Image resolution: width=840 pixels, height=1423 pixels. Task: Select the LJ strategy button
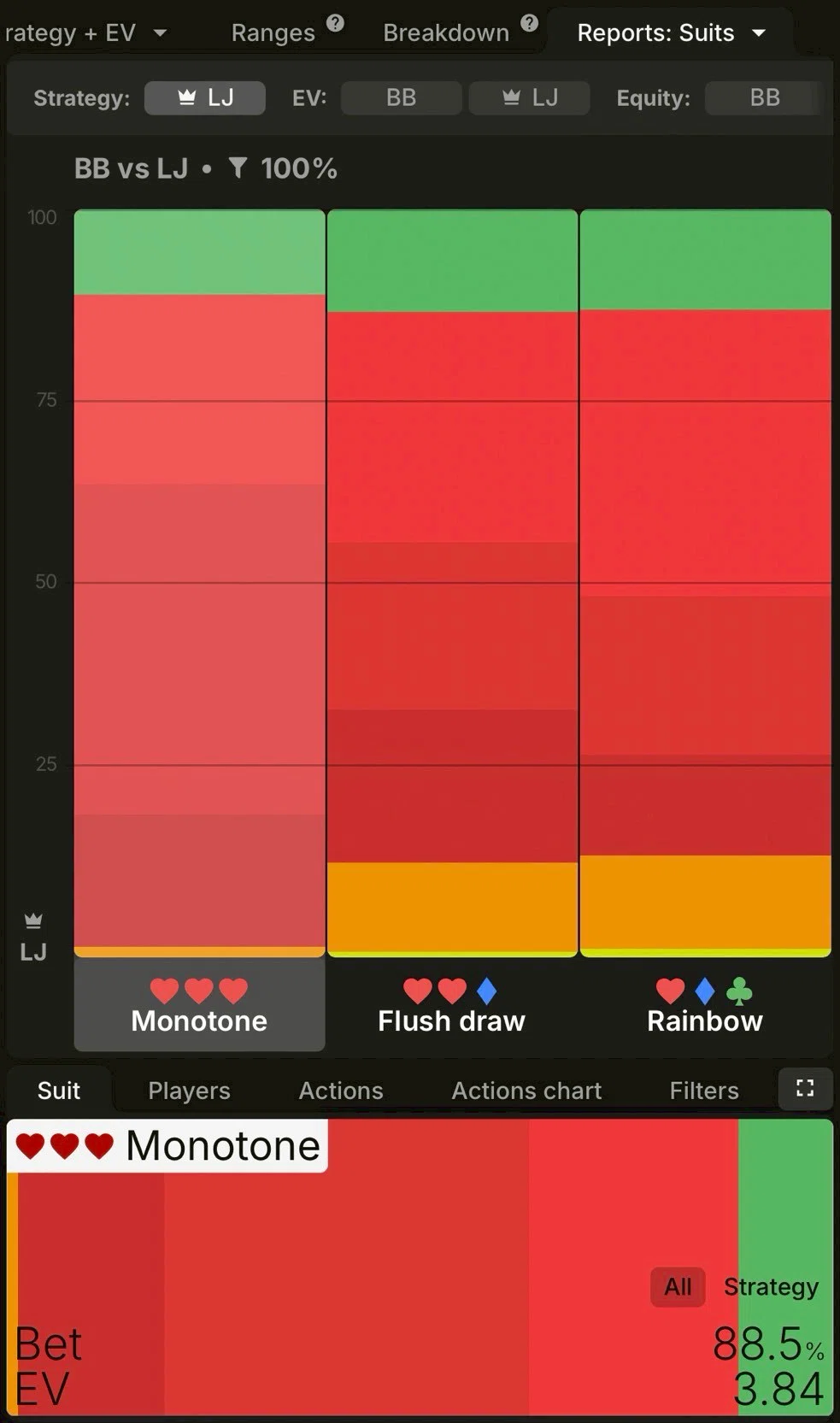pyautogui.click(x=205, y=98)
